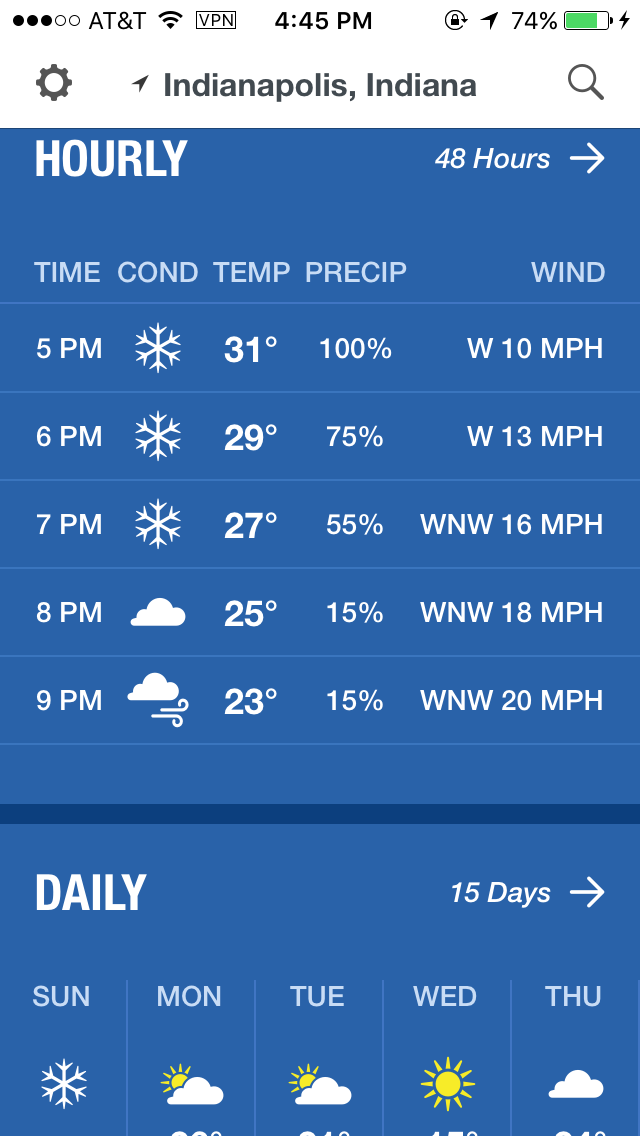View the 5 PM hourly row
Screen dimensions: 640x1136
coord(320,348)
